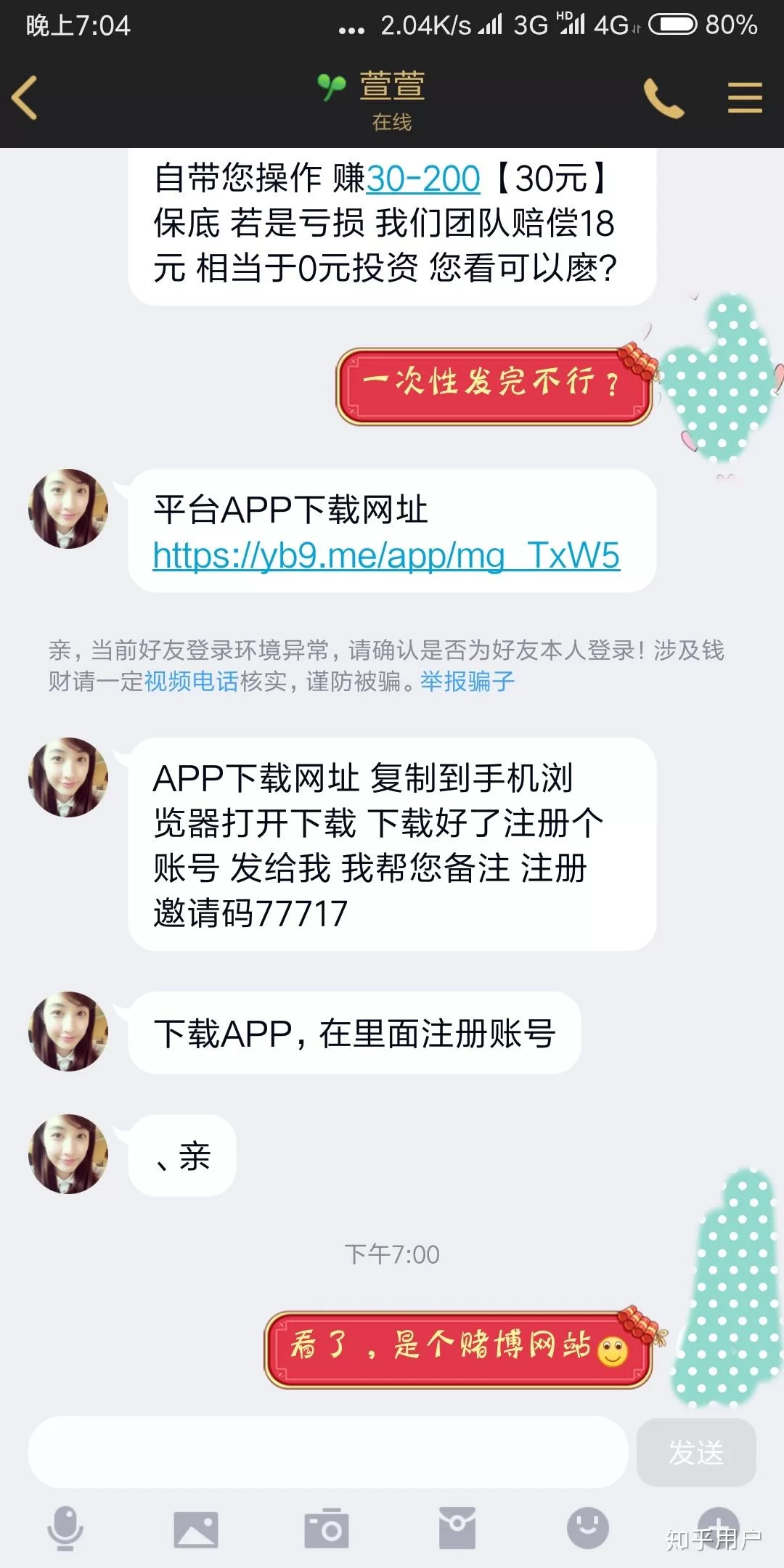Screen dimensions: 784x1568
Task: Record a voice message with the microphone
Action: click(x=65, y=1528)
